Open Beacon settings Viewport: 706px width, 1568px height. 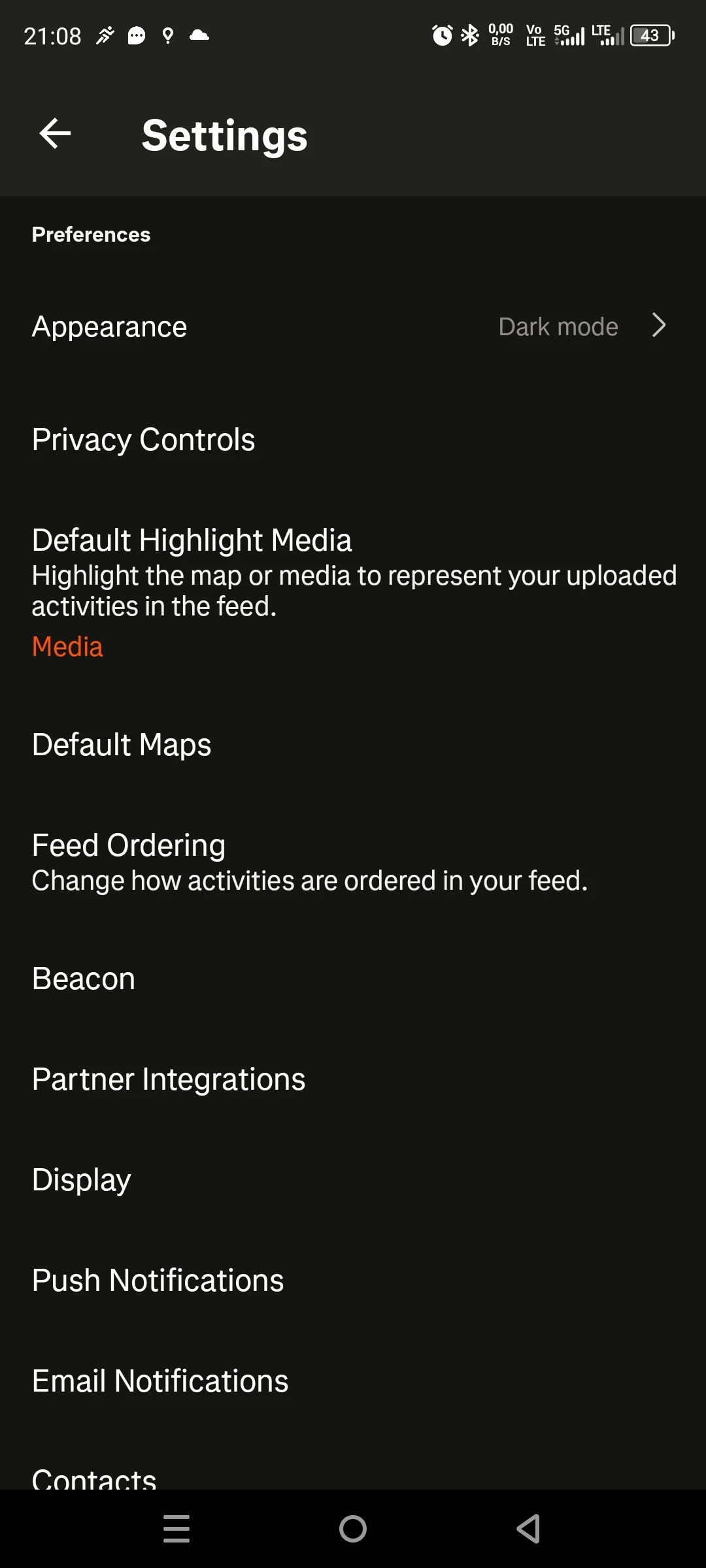[353, 978]
